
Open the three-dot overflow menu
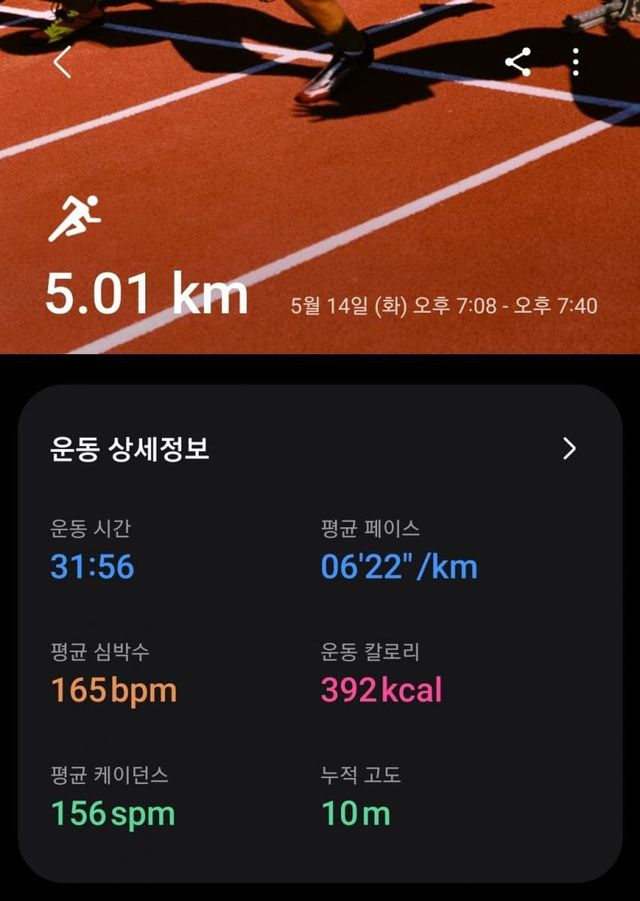click(576, 63)
